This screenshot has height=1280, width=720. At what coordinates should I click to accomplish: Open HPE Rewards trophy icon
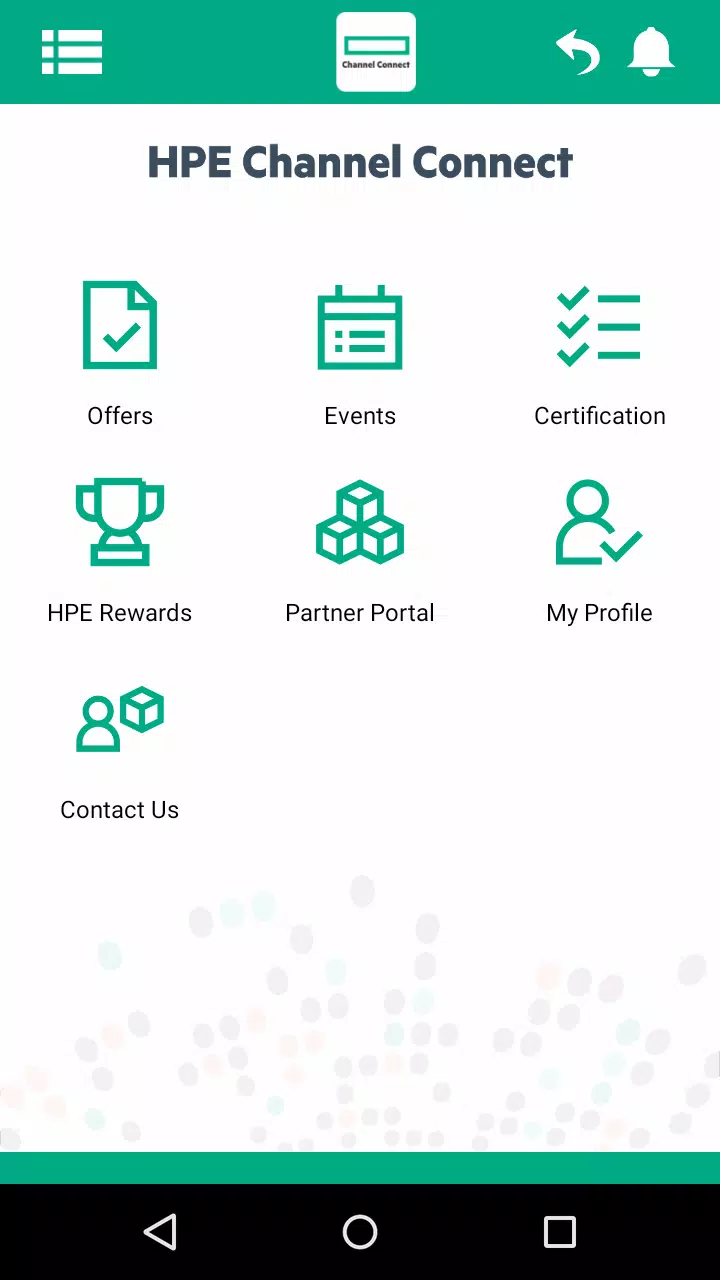point(120,522)
